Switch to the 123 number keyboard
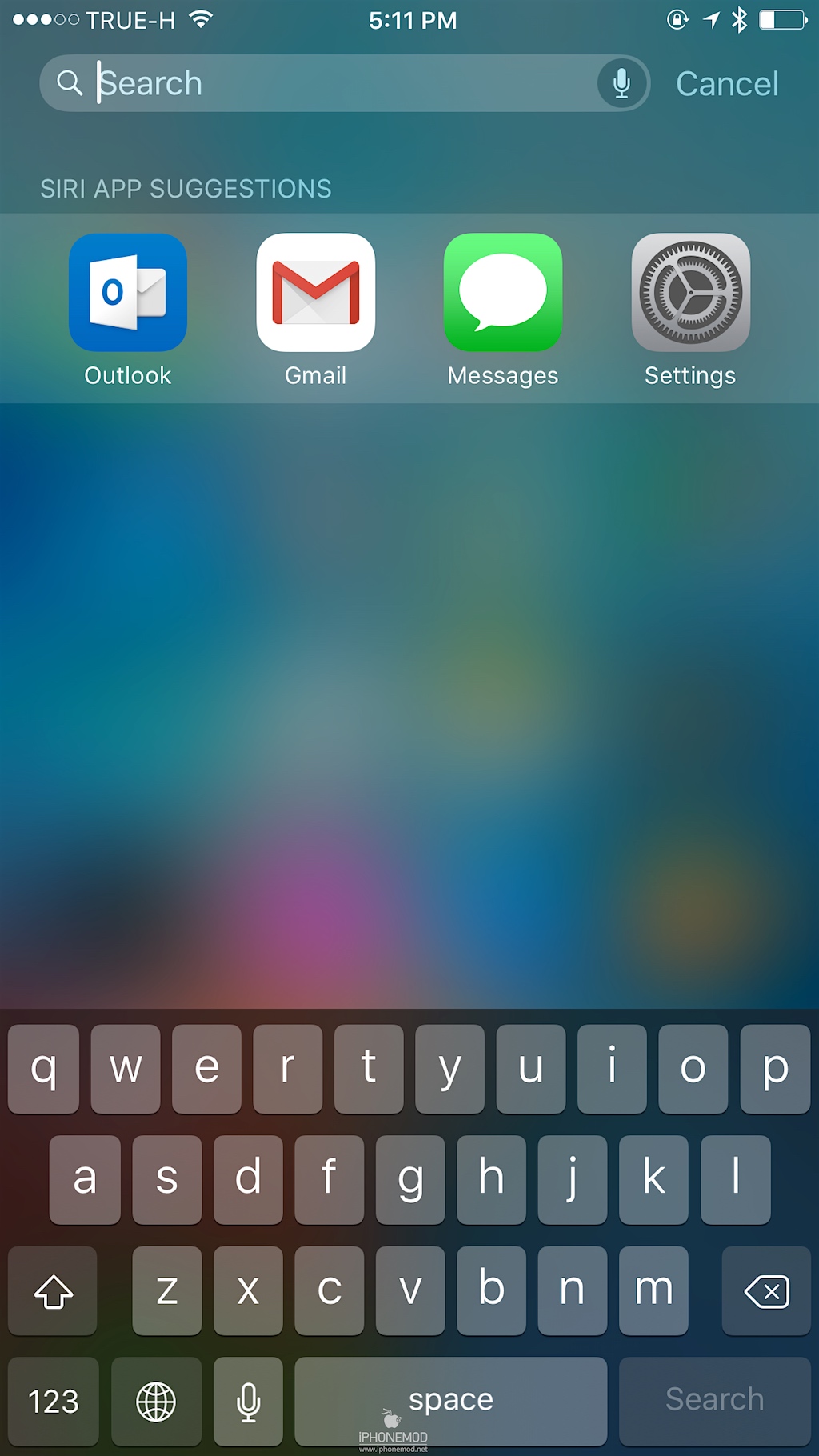819x1456 pixels. coord(53,1401)
